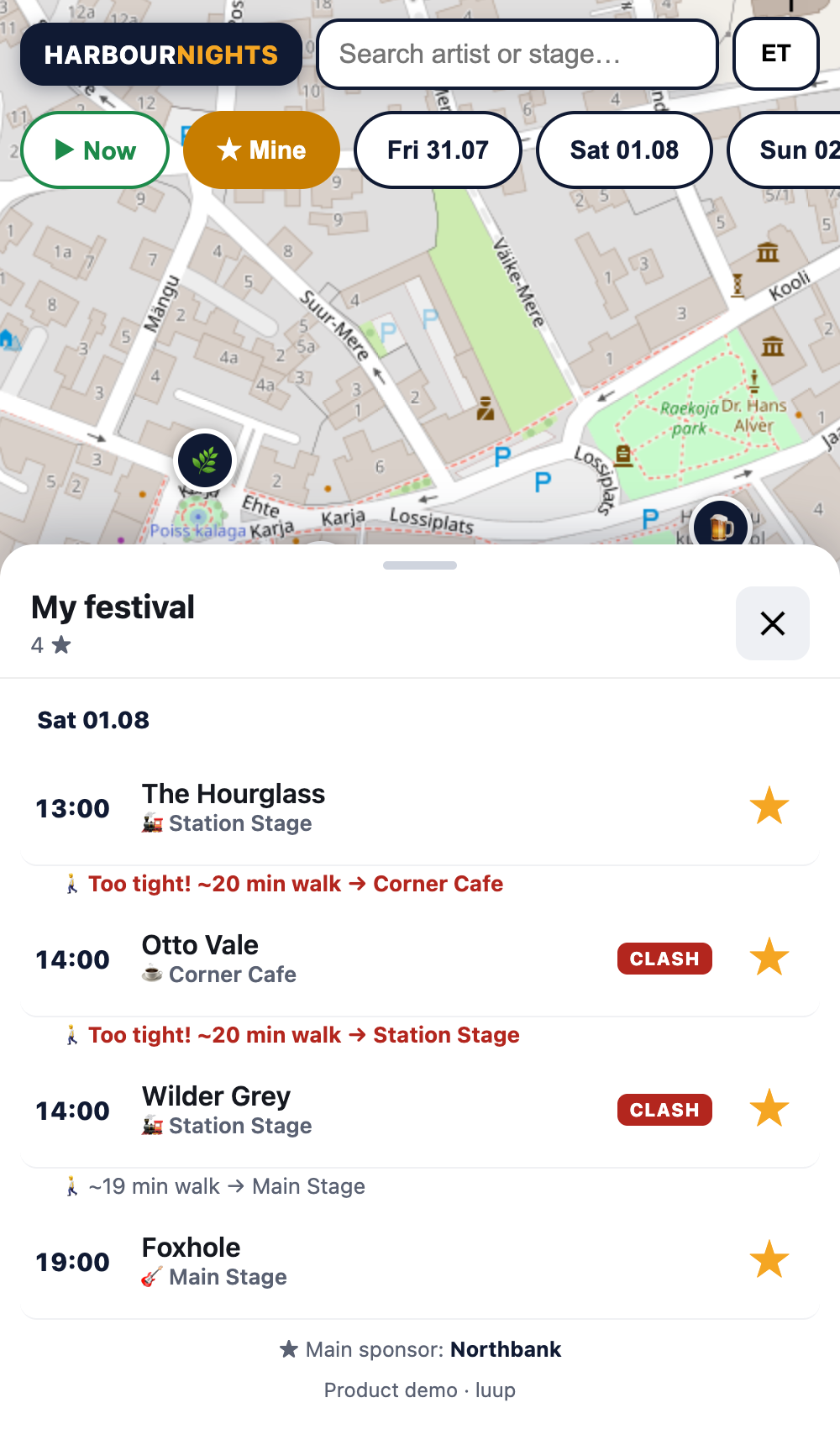Switch language with the ET button
The height and width of the screenshot is (1445, 840).
pyautogui.click(x=775, y=54)
